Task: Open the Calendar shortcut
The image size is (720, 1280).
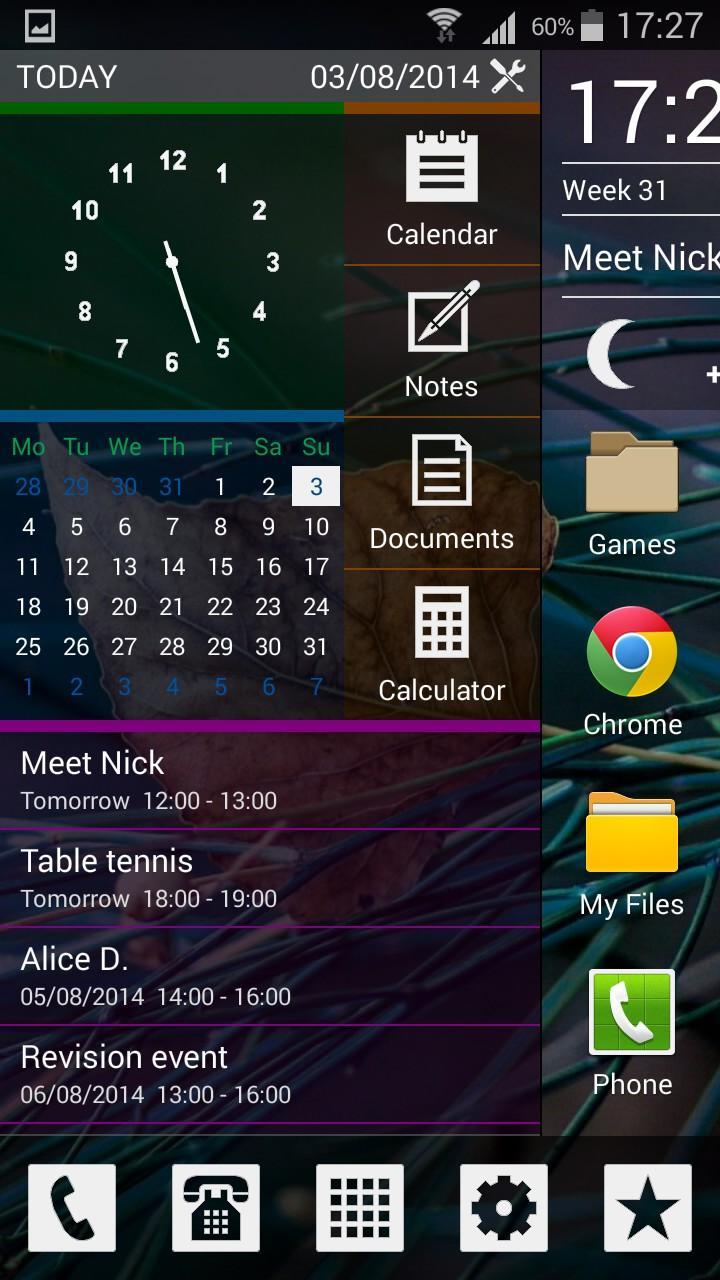Action: tap(442, 188)
